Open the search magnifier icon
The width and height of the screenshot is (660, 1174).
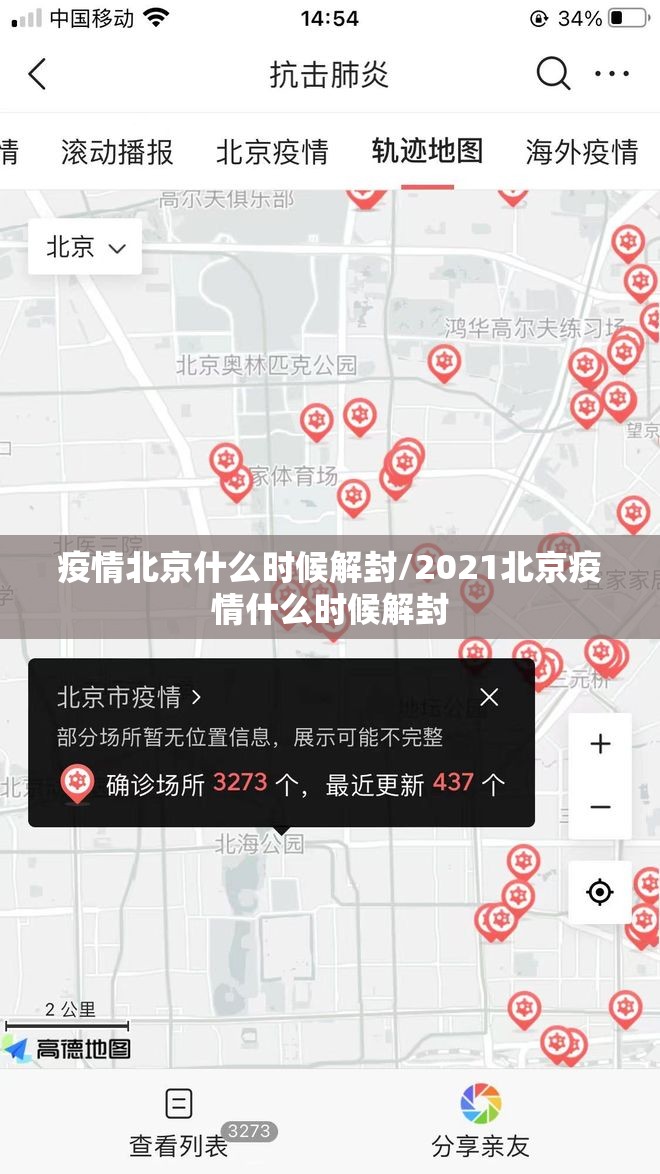point(552,74)
